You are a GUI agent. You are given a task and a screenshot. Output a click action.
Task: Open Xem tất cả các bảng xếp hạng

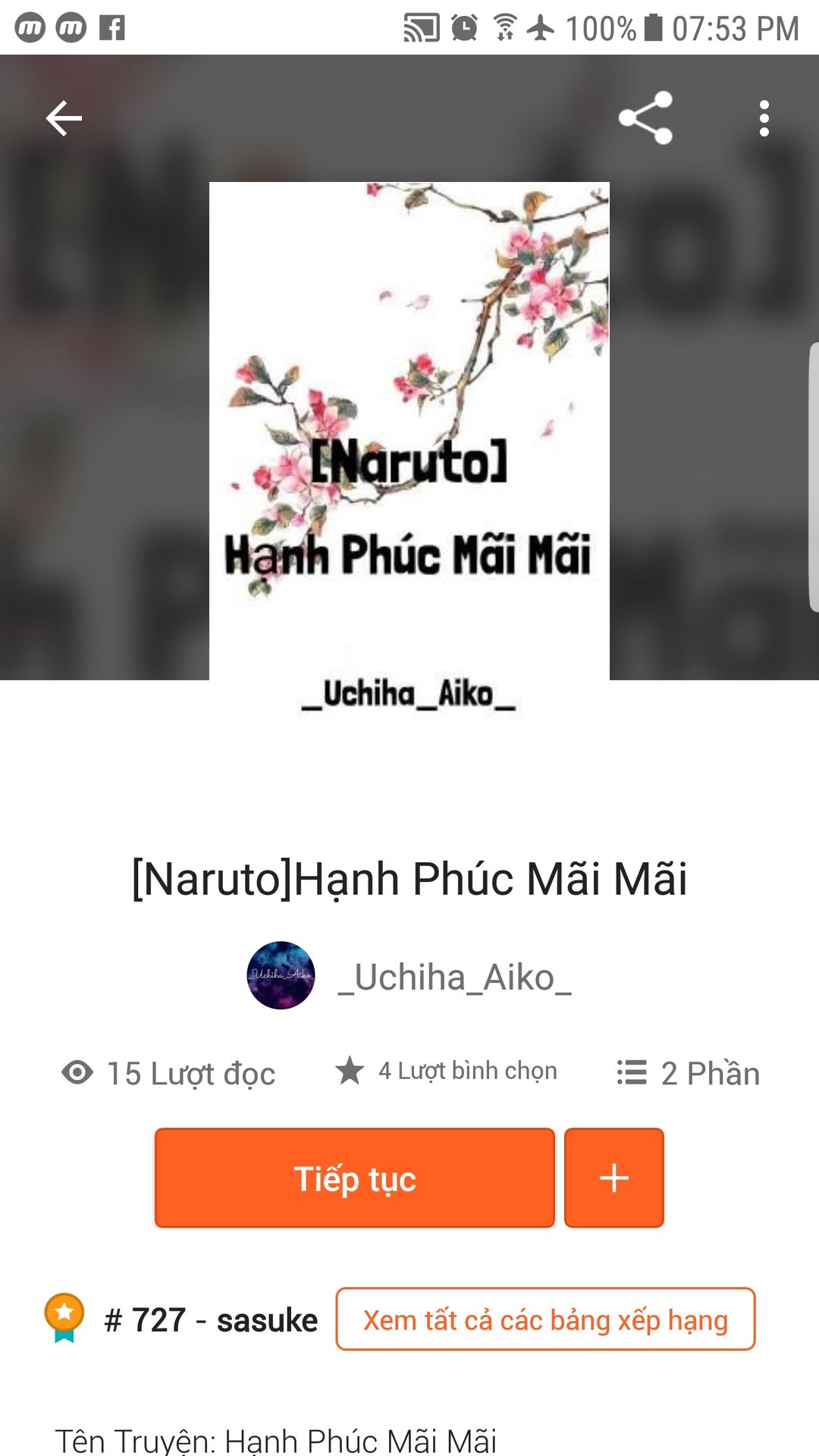[545, 1319]
